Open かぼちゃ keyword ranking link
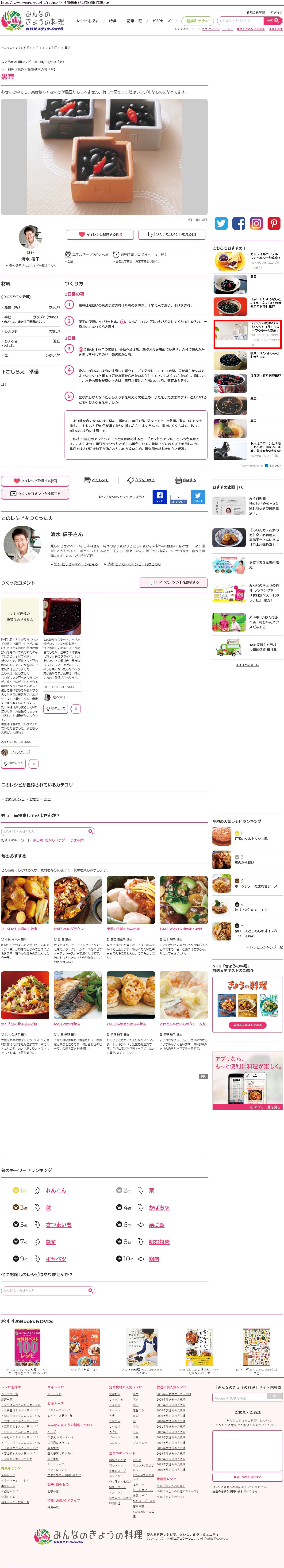The width and height of the screenshot is (284, 1568). pos(159,1207)
